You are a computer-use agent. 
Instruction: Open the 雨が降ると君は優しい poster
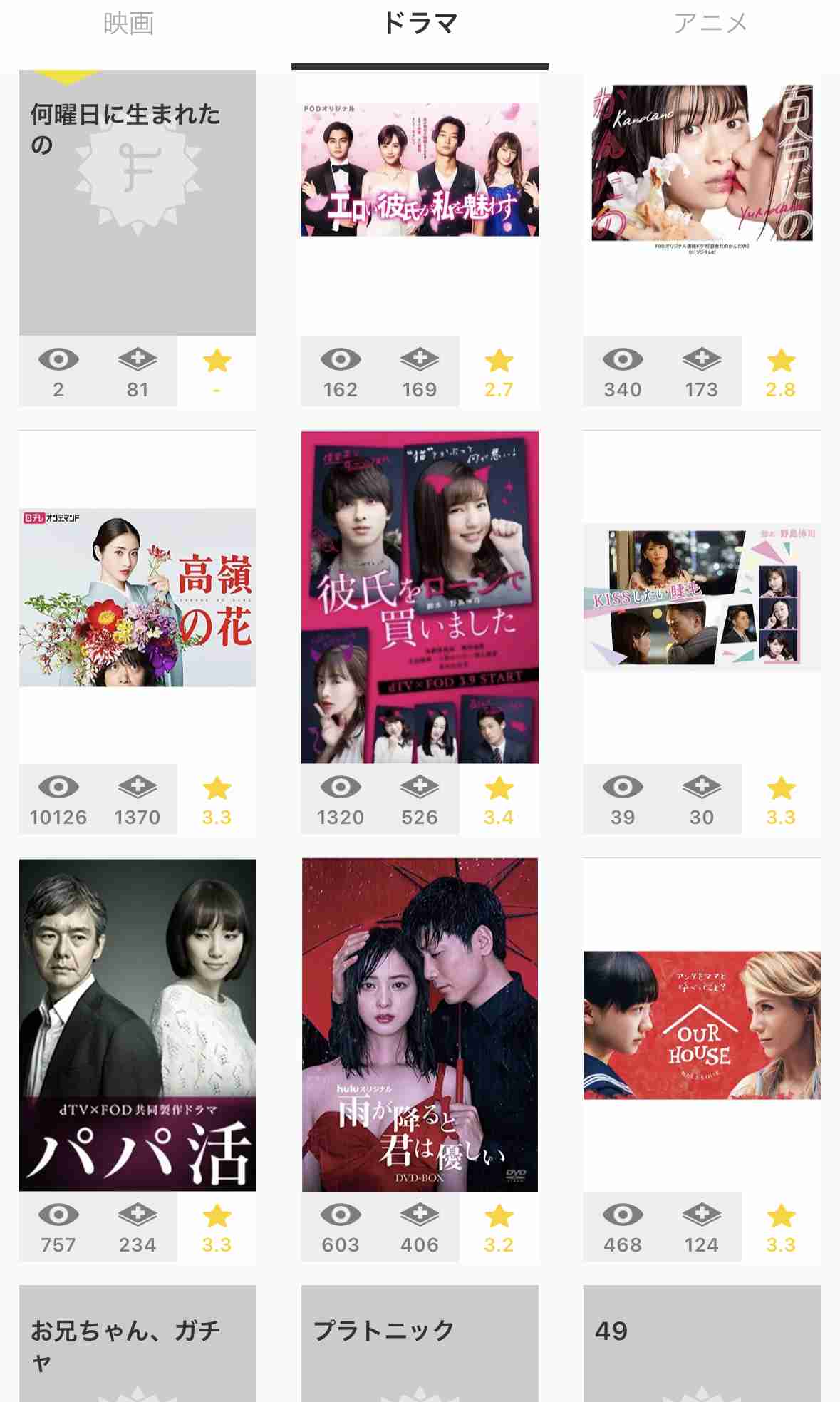(420, 1025)
